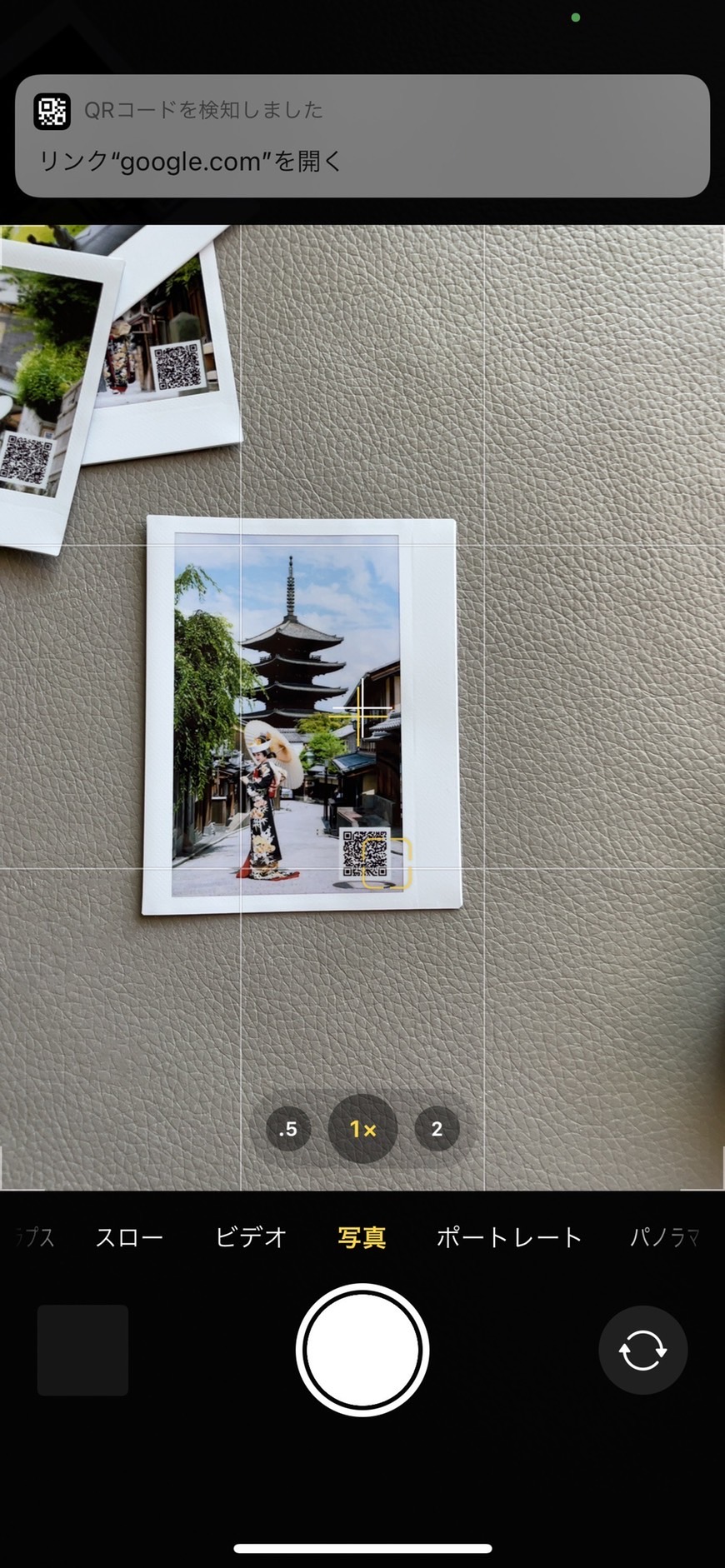
Task: Select the .5 ultra-wide zoom
Action: click(288, 1129)
